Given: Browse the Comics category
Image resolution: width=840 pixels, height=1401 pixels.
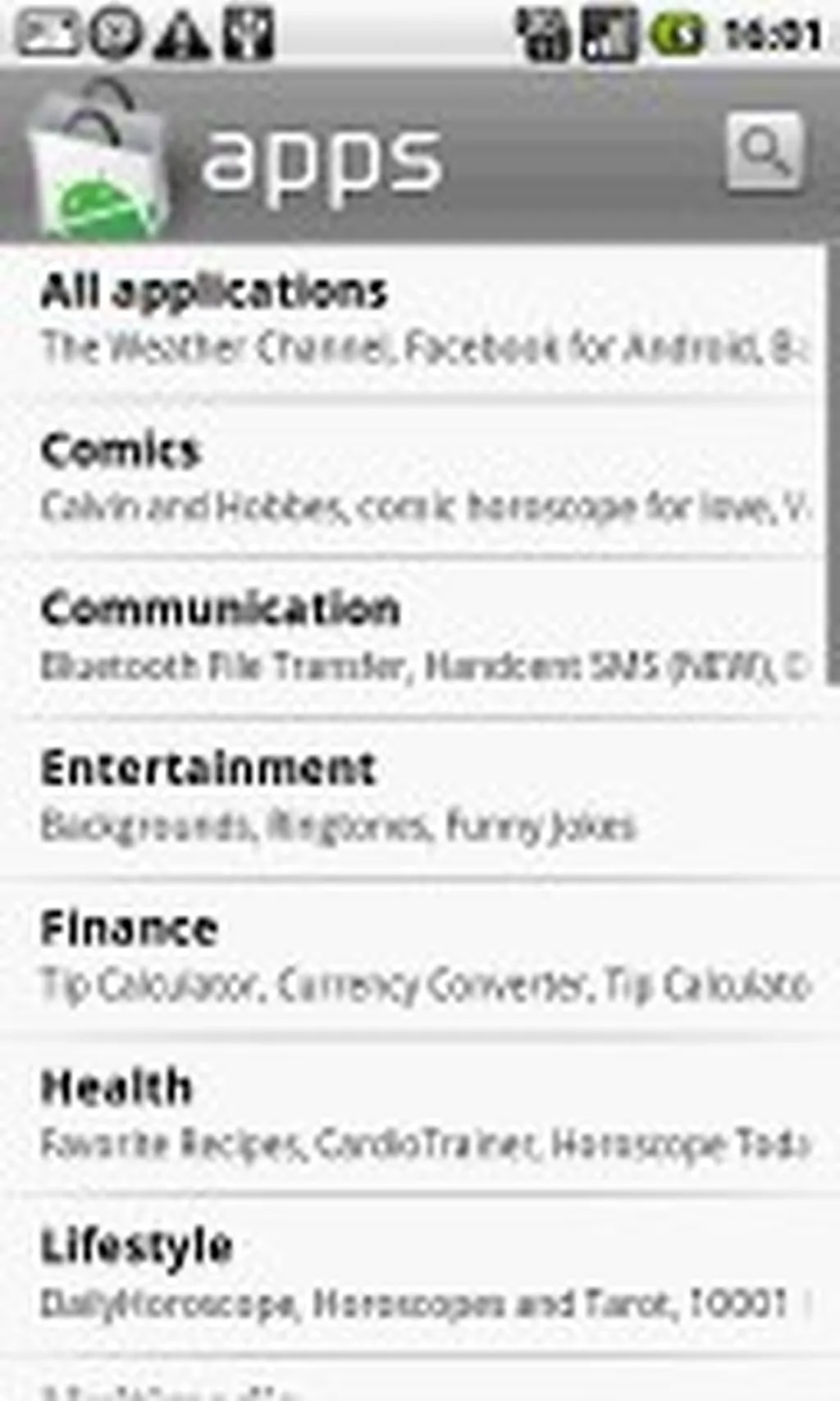Looking at the screenshot, I should pyautogui.click(x=410, y=478).
